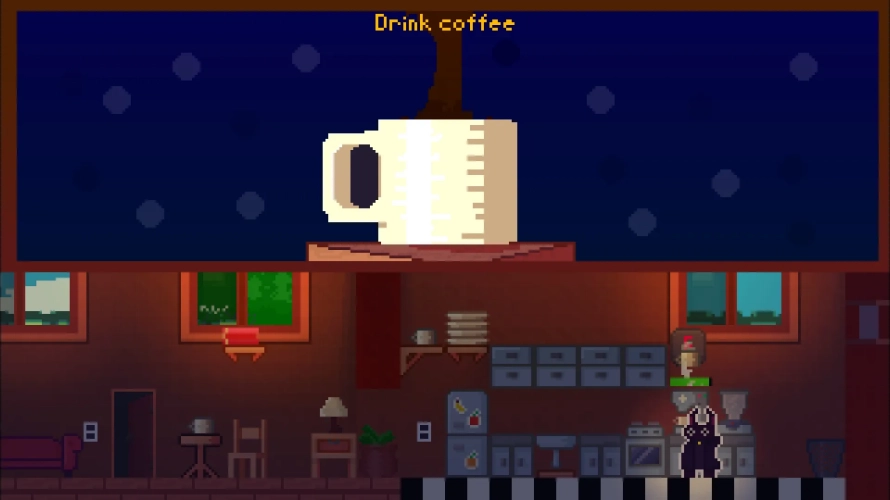Screen dimensions: 890x500
Task: Tap the coffee mug to drink coffee
Action: click(430, 180)
